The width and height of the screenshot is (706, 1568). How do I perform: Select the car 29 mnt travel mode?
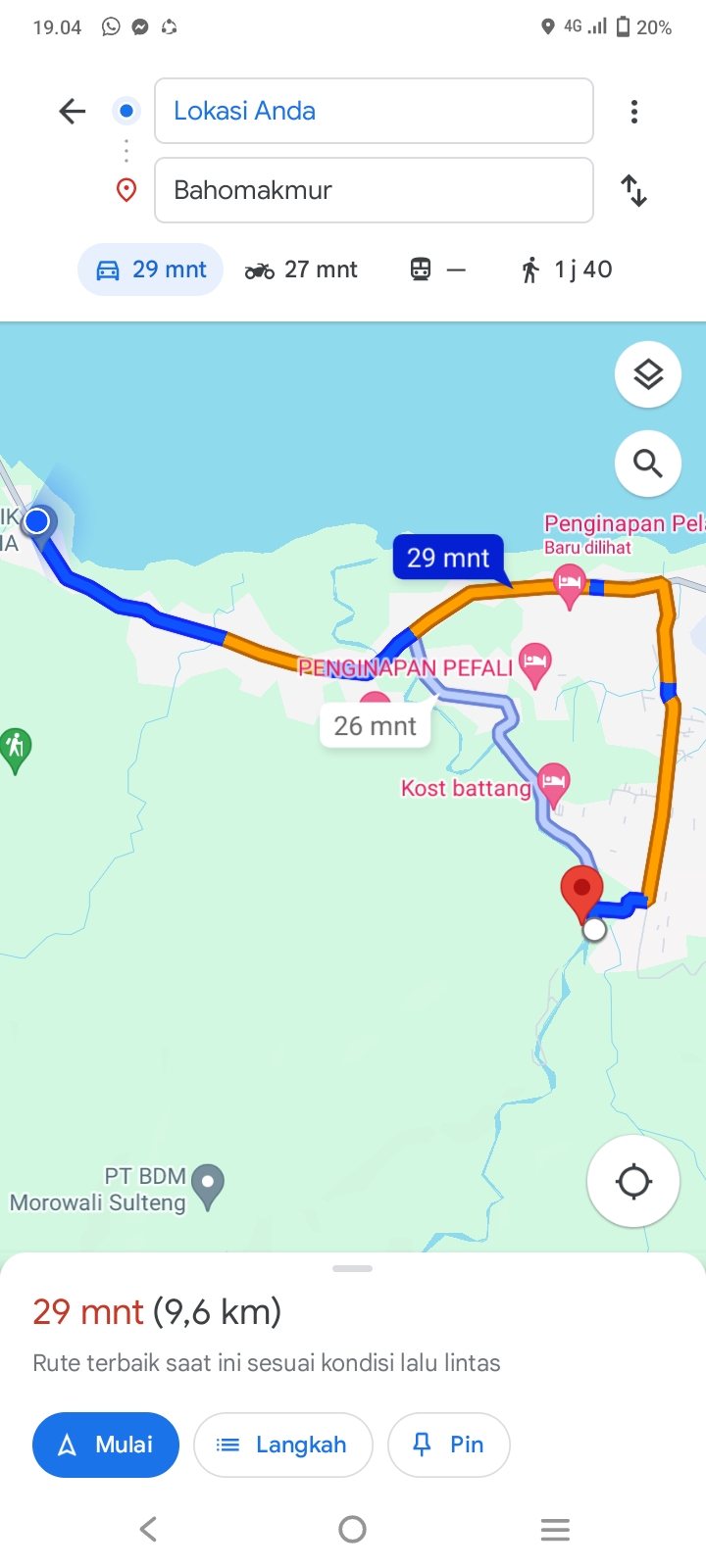[151, 269]
